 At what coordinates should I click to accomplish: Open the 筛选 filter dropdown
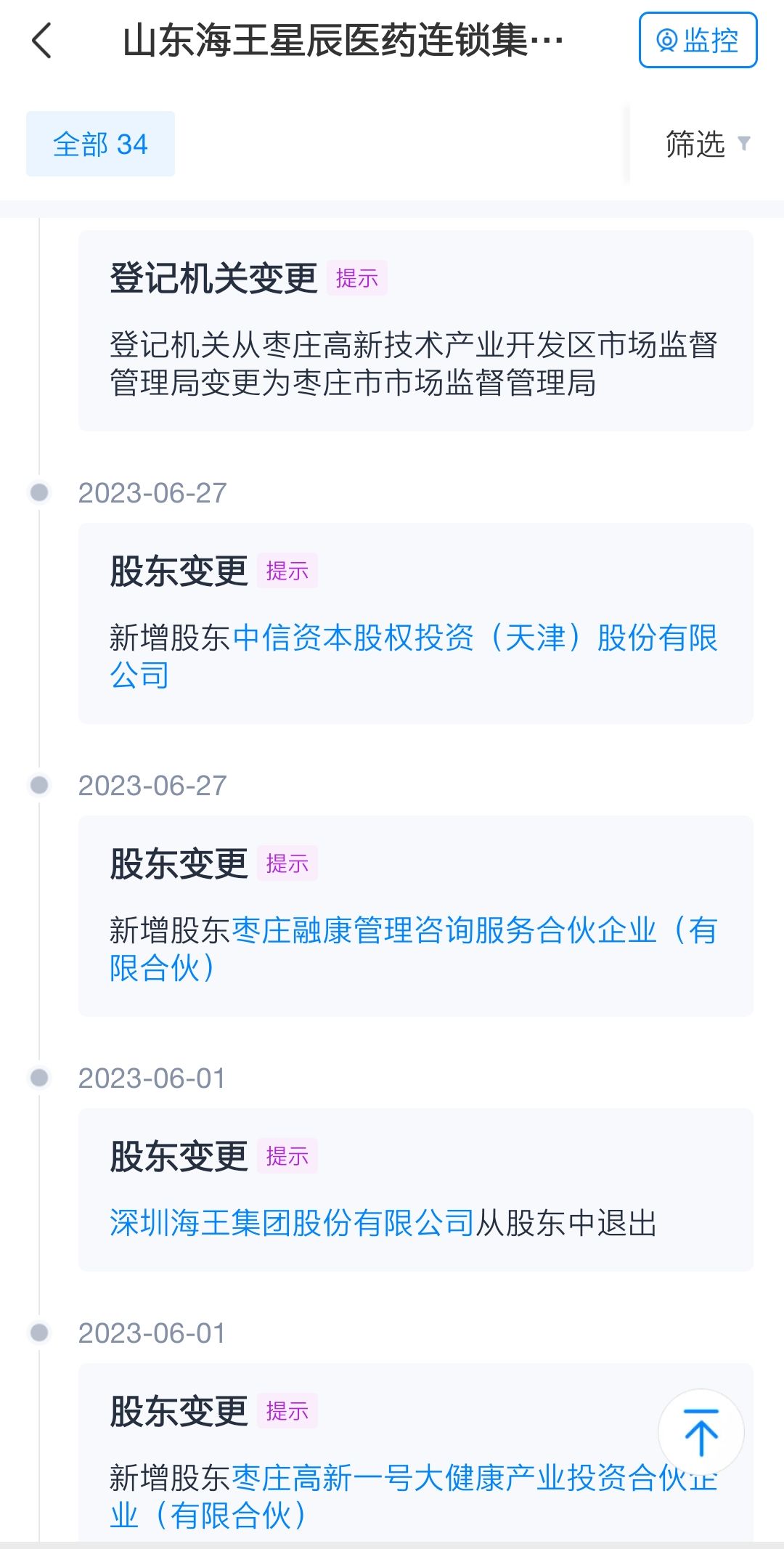pyautogui.click(x=706, y=144)
